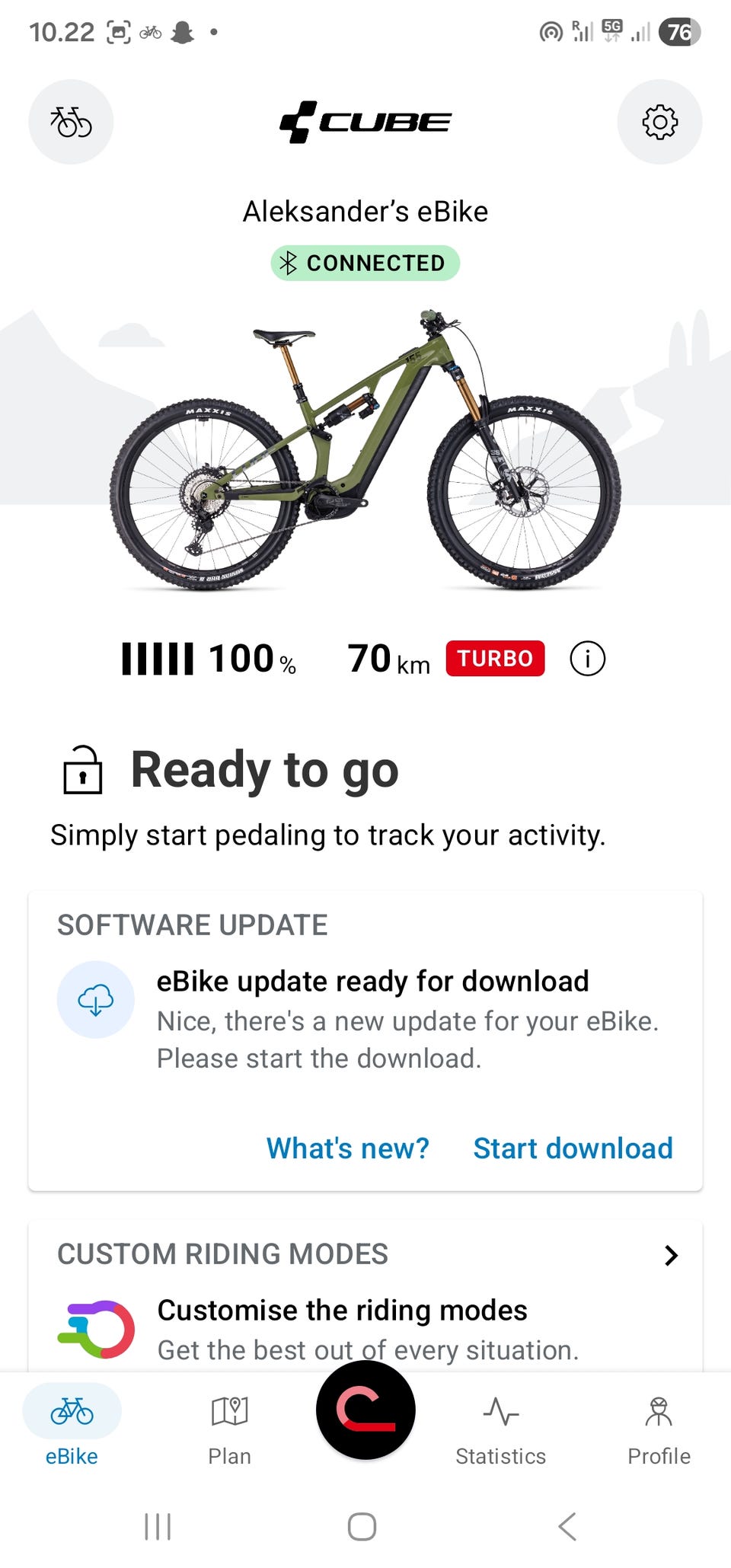Tap the range info icon
731x1568 pixels.
click(587, 659)
